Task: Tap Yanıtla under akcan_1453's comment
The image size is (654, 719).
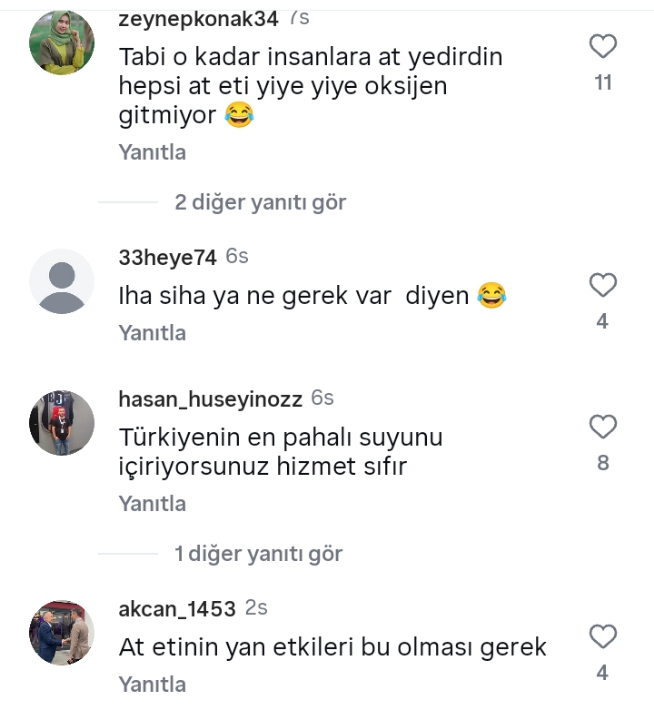Action: pos(152,685)
